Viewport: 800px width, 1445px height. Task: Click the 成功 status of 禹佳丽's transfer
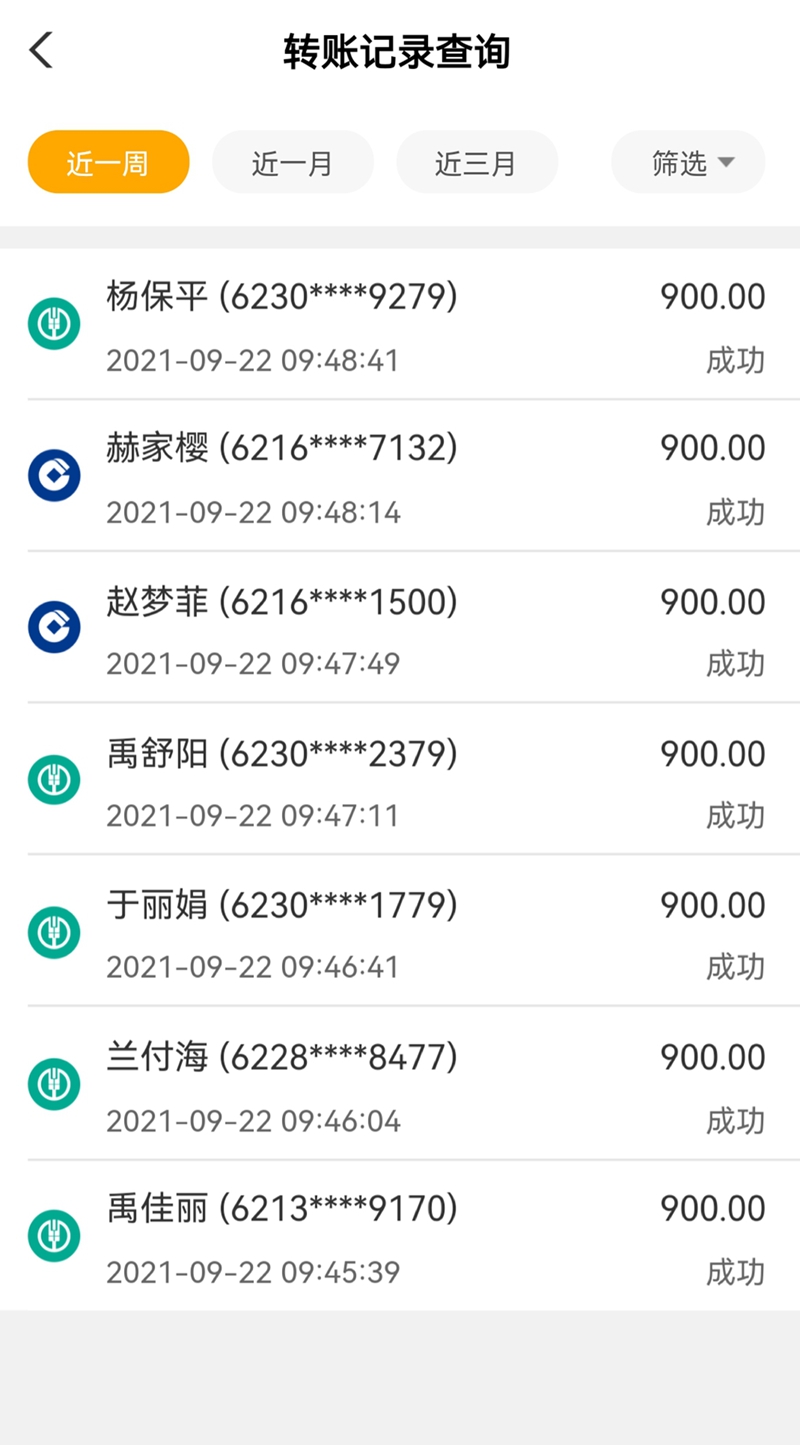pyautogui.click(x=736, y=1271)
